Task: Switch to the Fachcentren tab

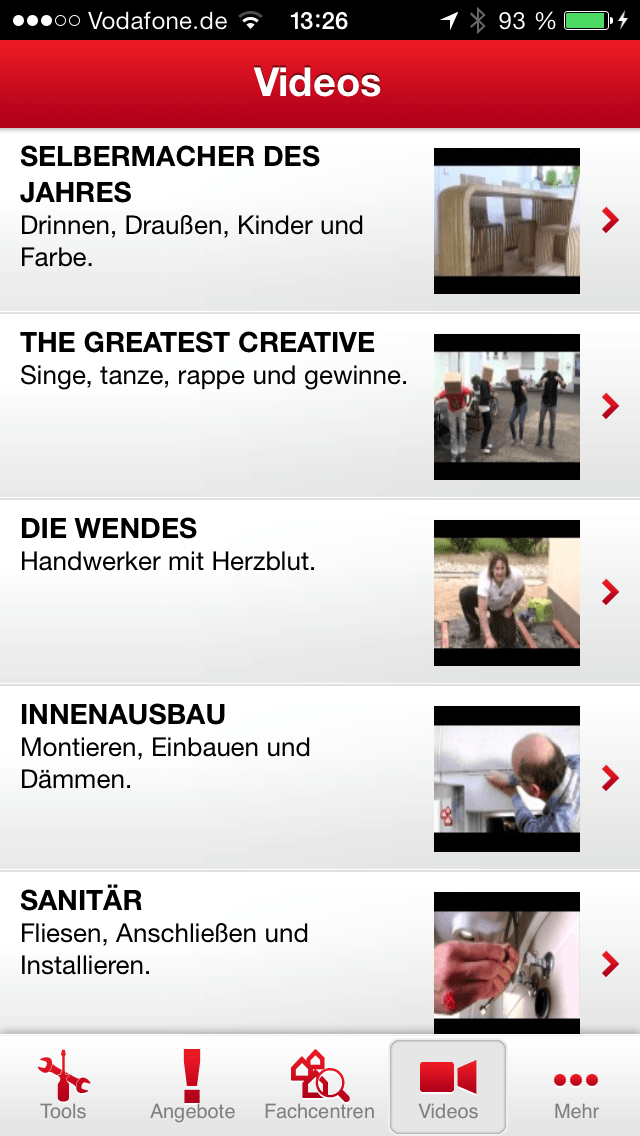Action: click(x=320, y=1086)
